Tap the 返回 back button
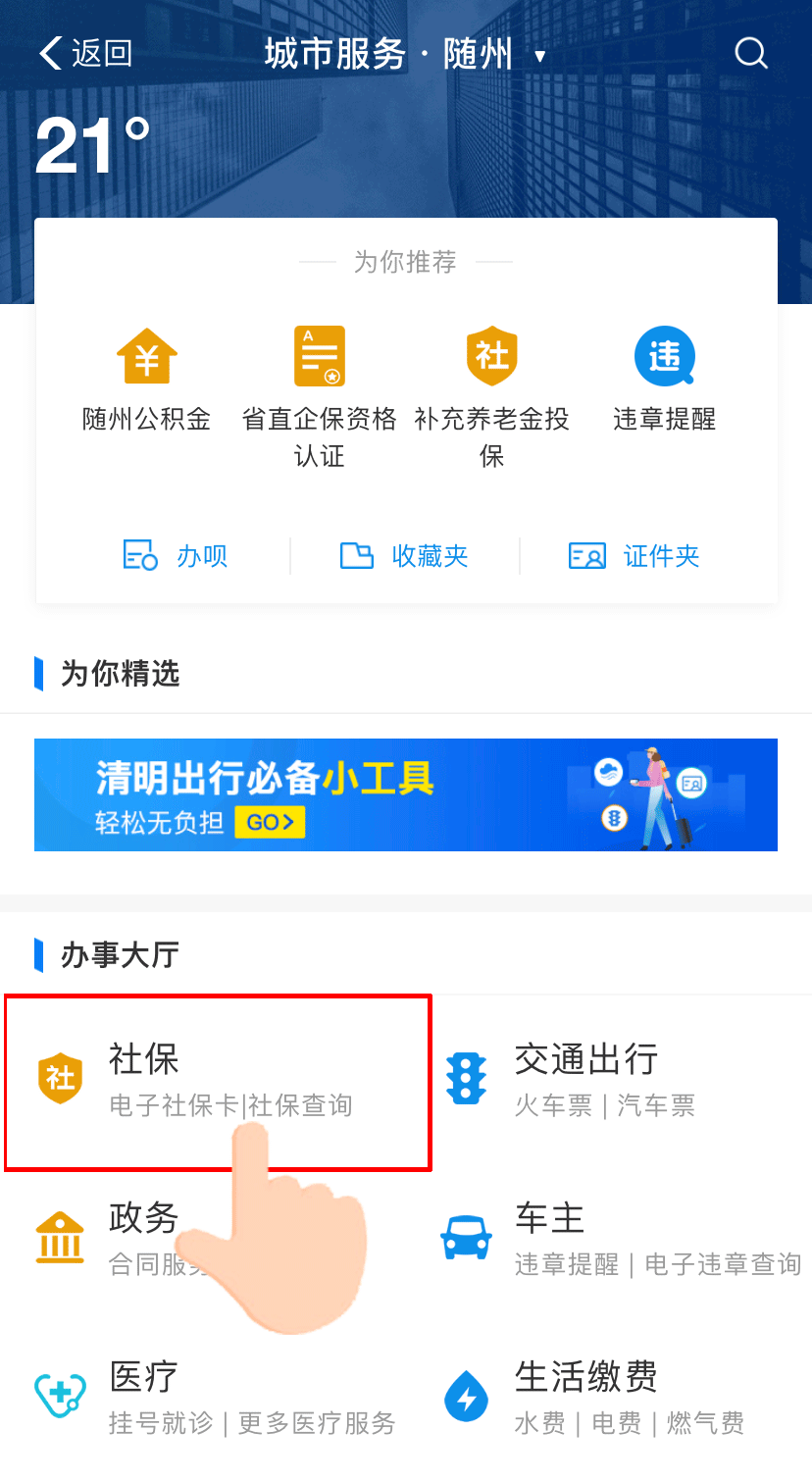 (84, 53)
